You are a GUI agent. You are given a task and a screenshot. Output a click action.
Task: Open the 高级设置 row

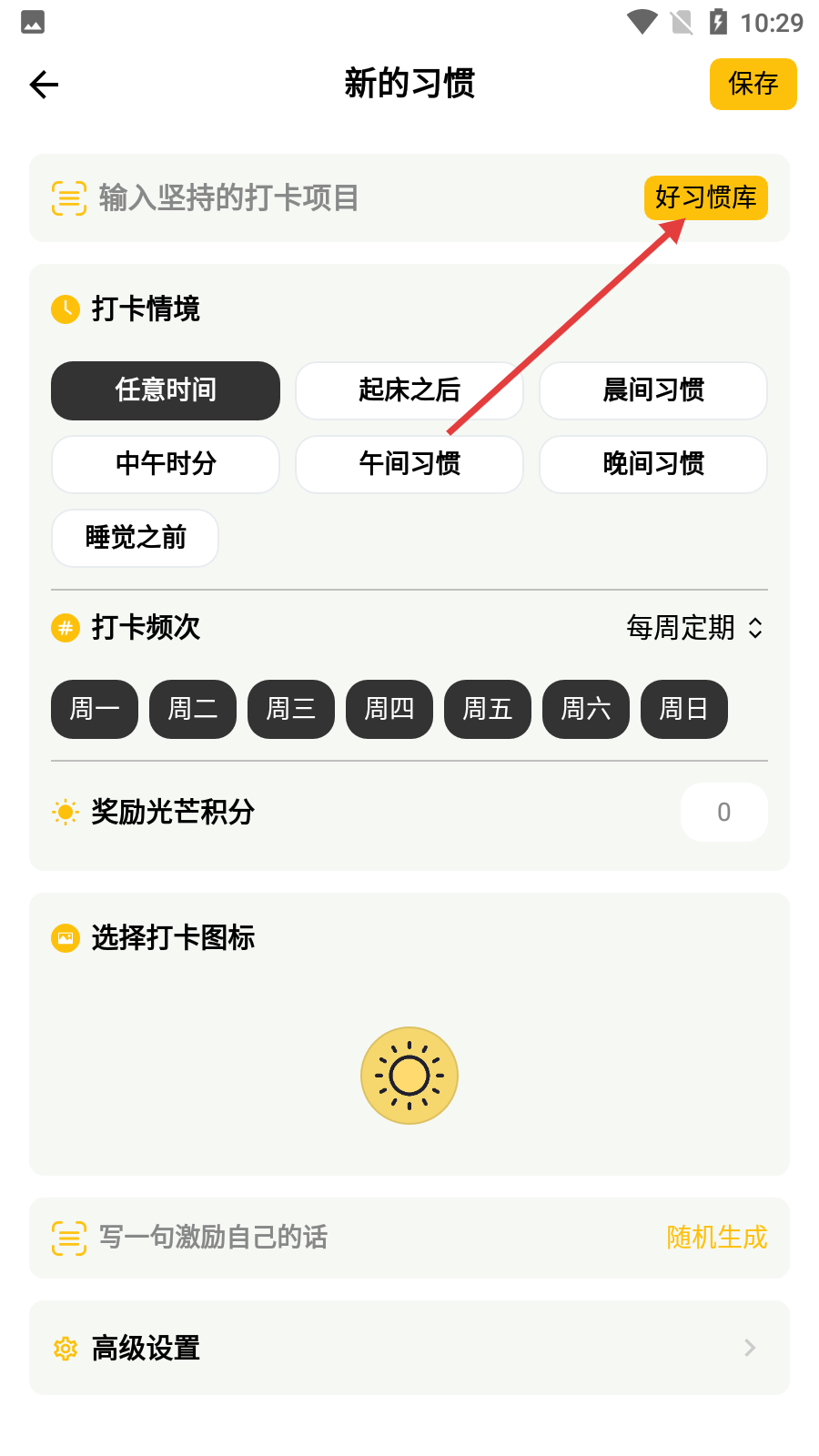409,1348
